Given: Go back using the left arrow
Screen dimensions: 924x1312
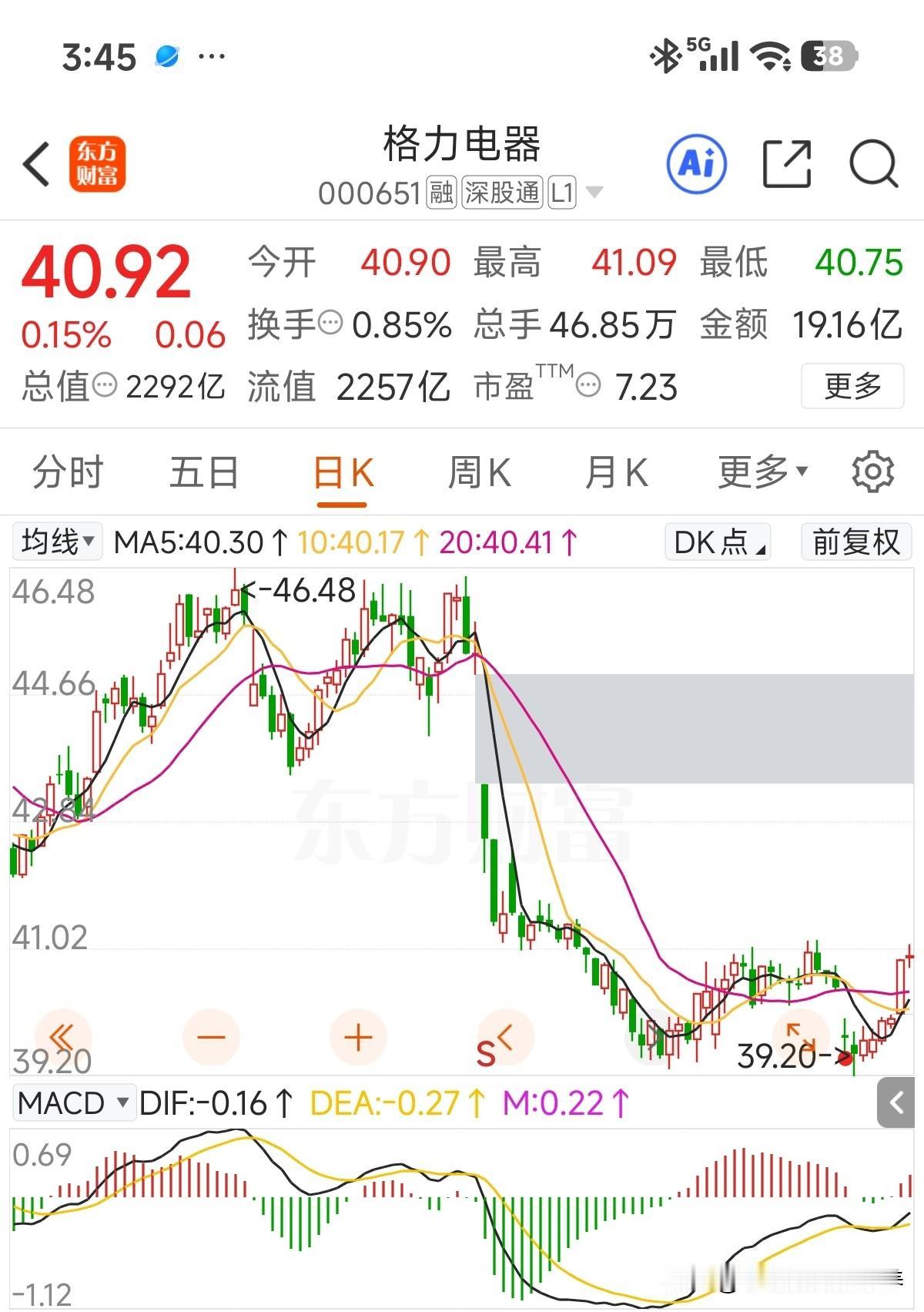Looking at the screenshot, I should (36, 164).
